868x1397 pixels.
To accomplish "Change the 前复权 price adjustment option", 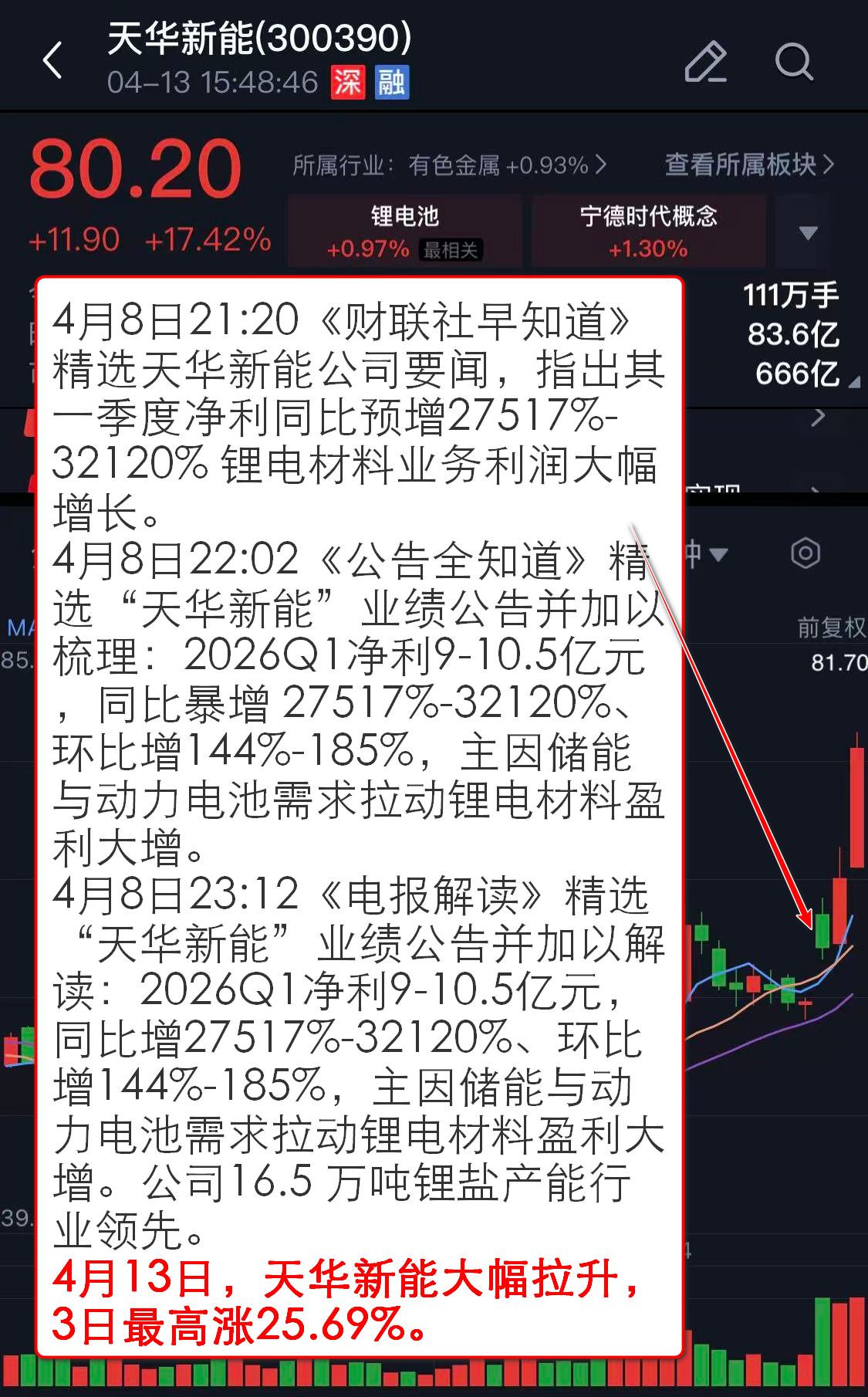I will (831, 627).
